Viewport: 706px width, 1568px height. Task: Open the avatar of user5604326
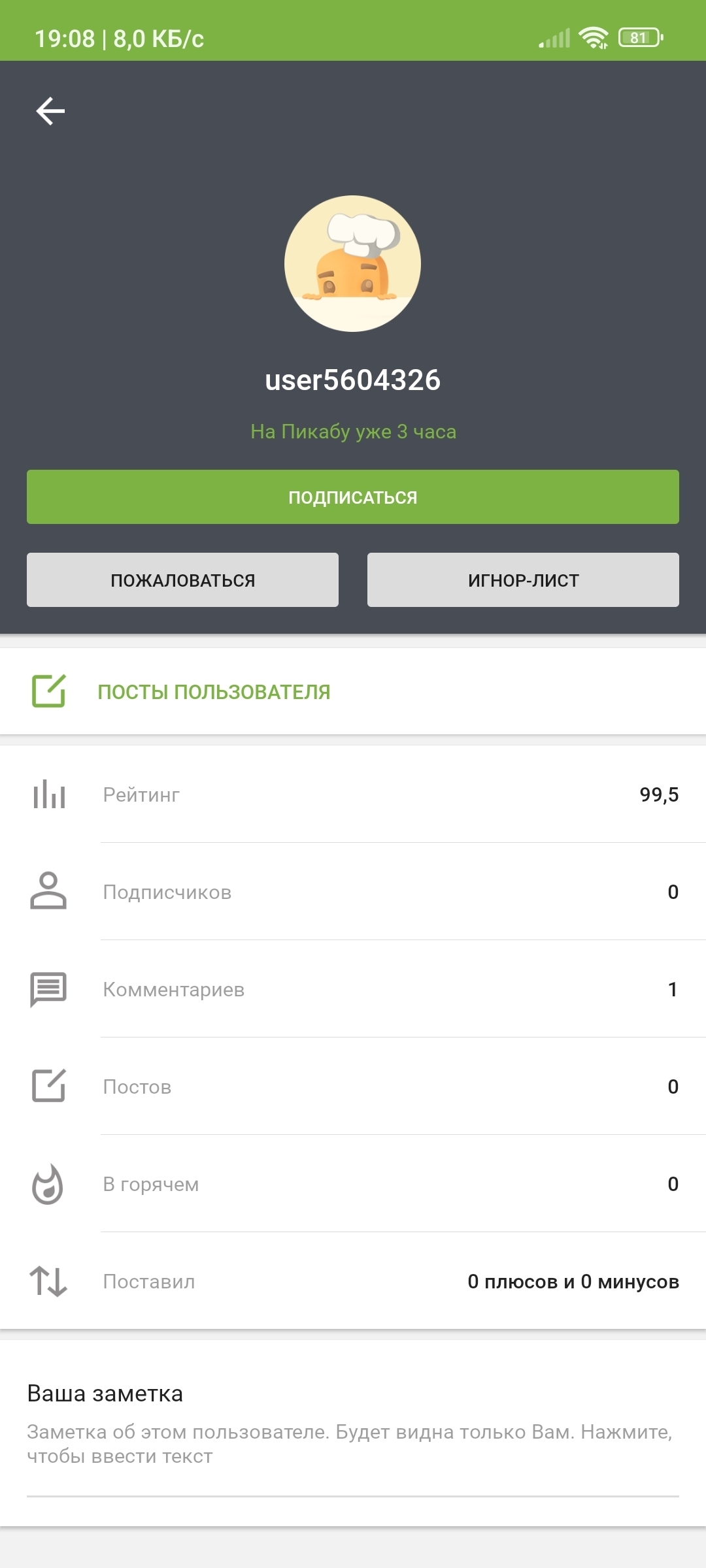[352, 264]
